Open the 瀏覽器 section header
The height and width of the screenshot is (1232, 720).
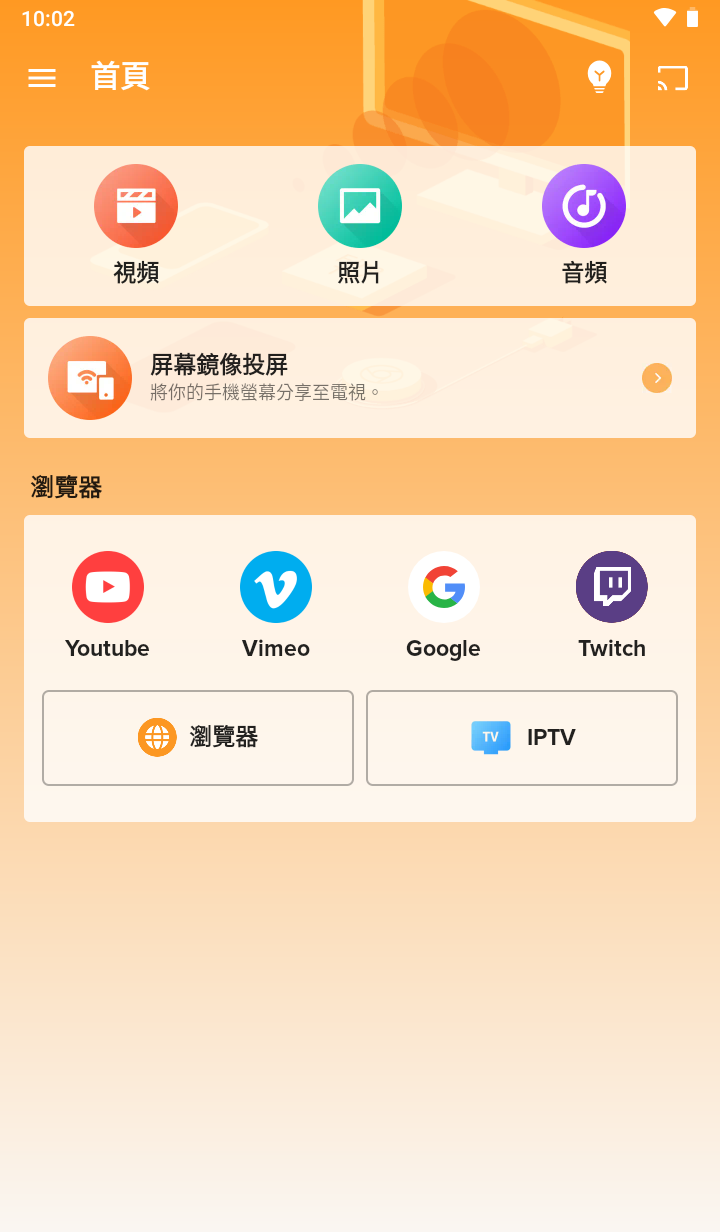point(67,487)
